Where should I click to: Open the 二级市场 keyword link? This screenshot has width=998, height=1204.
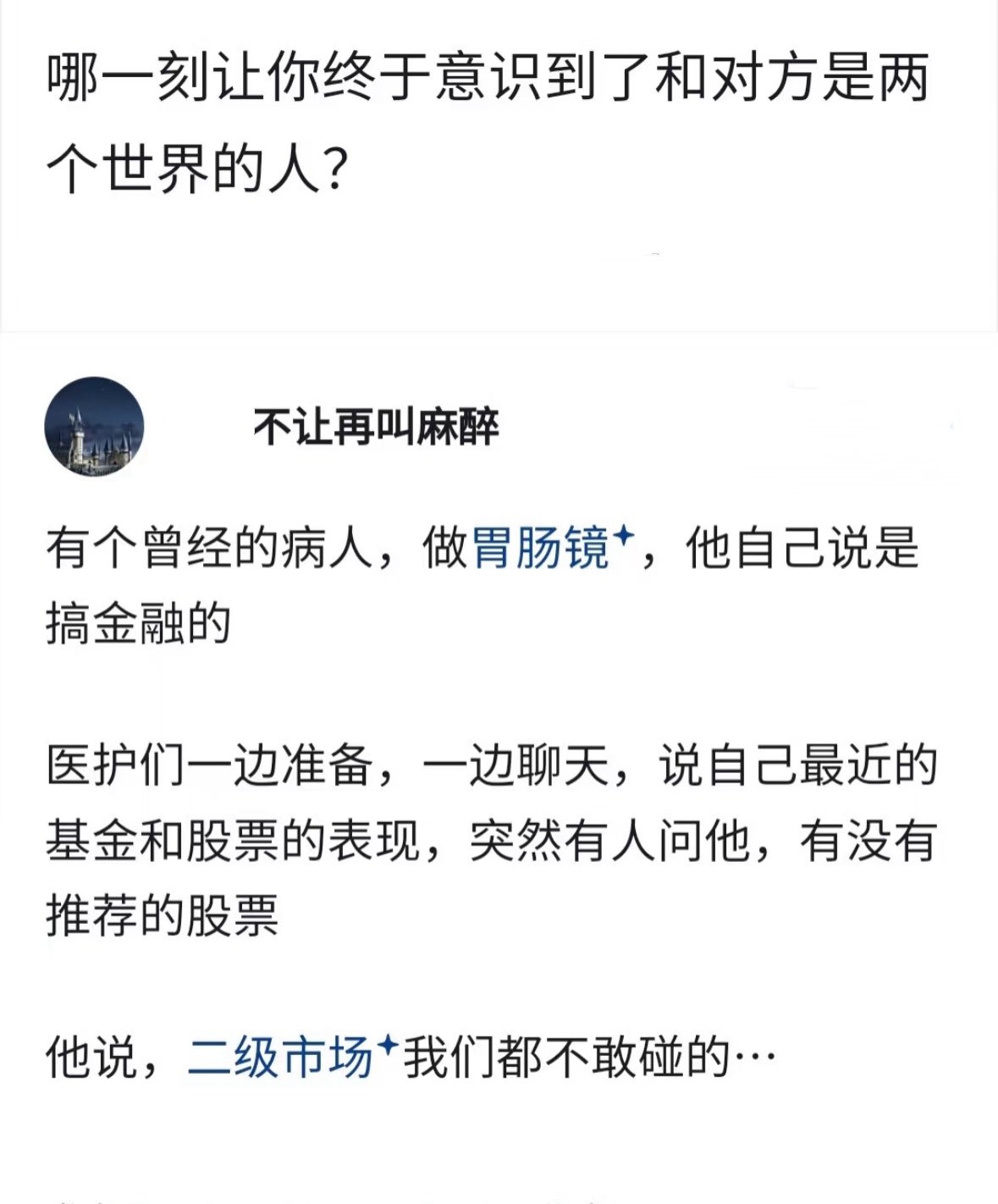[x=281, y=1058]
